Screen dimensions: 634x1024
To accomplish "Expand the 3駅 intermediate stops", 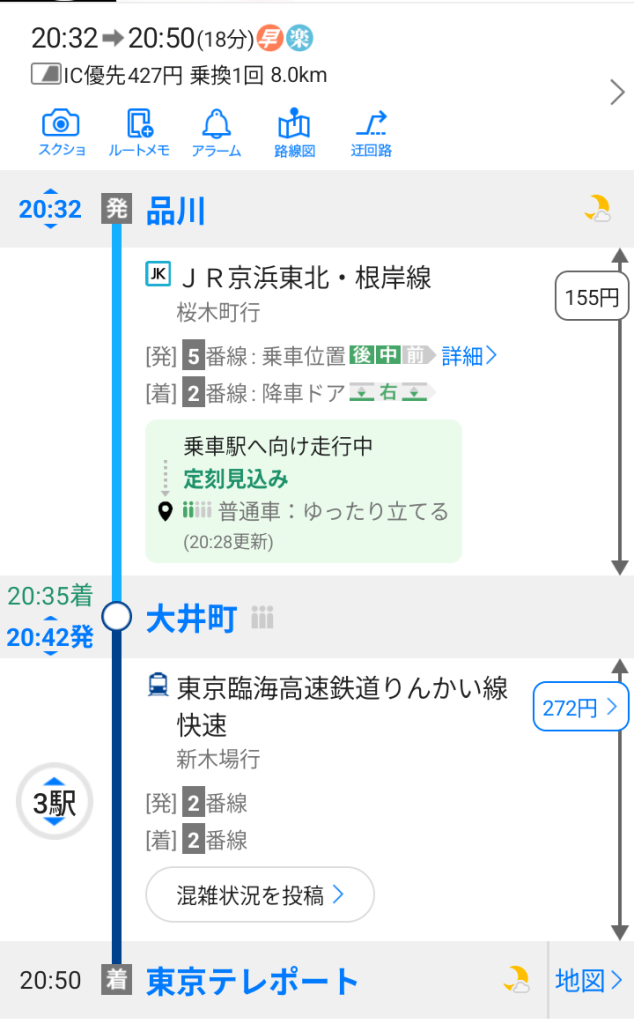I will (54, 803).
